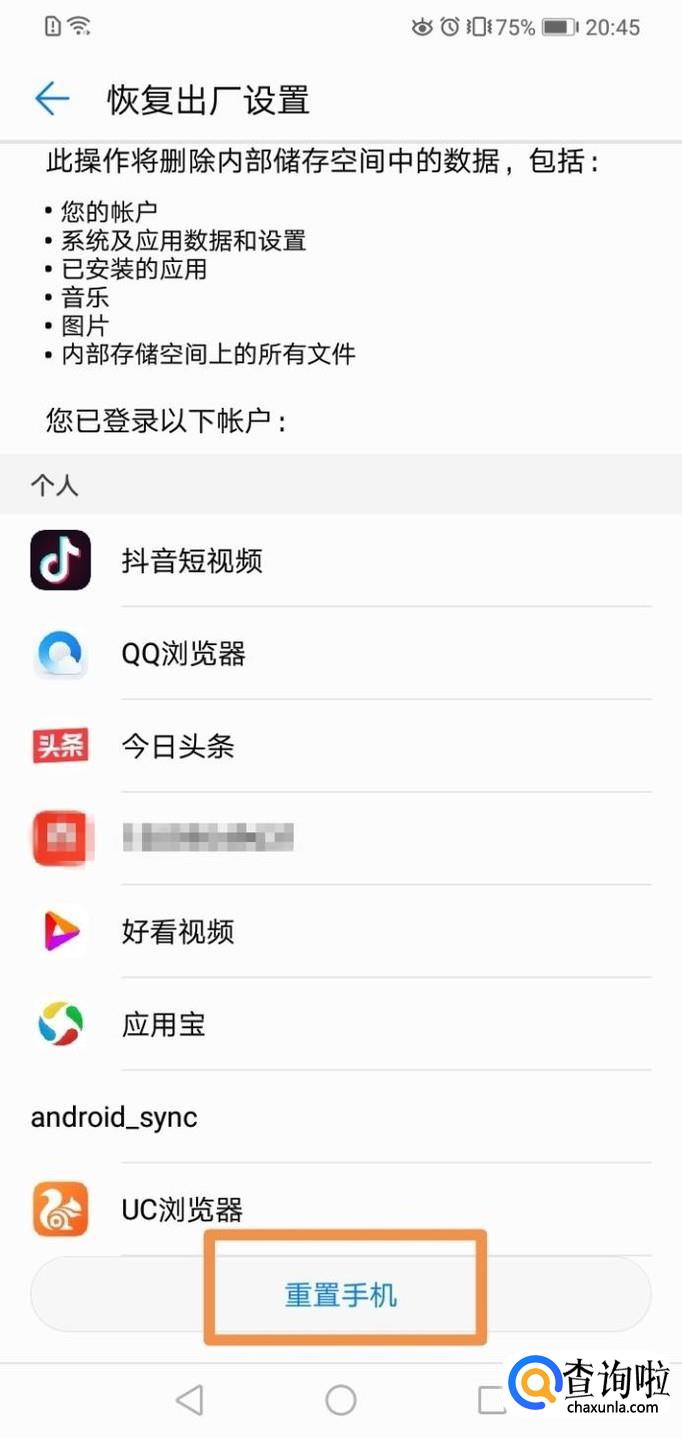Tap the system back triangle

pos(189,1399)
